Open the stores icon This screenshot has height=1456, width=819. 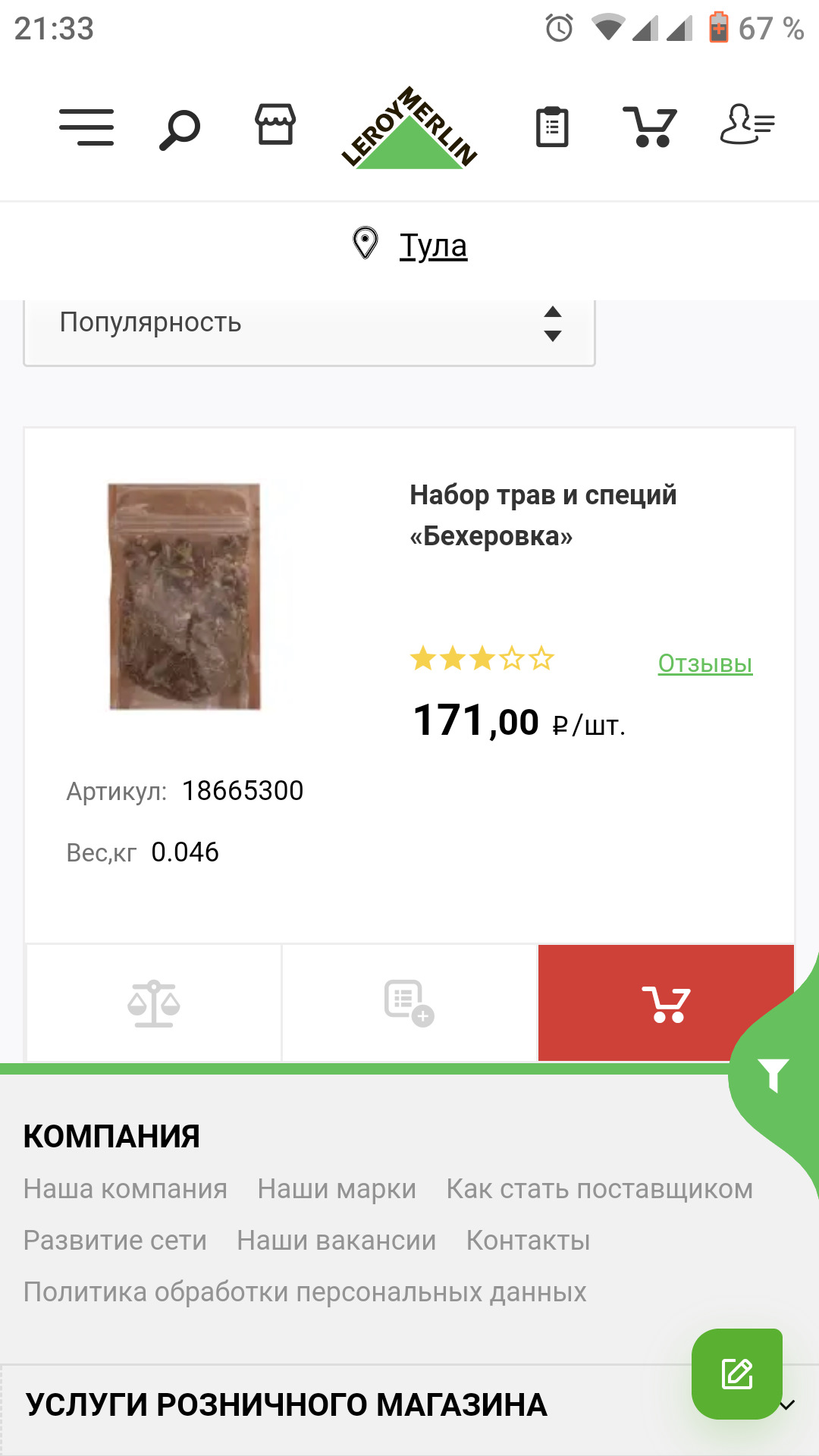click(x=275, y=124)
